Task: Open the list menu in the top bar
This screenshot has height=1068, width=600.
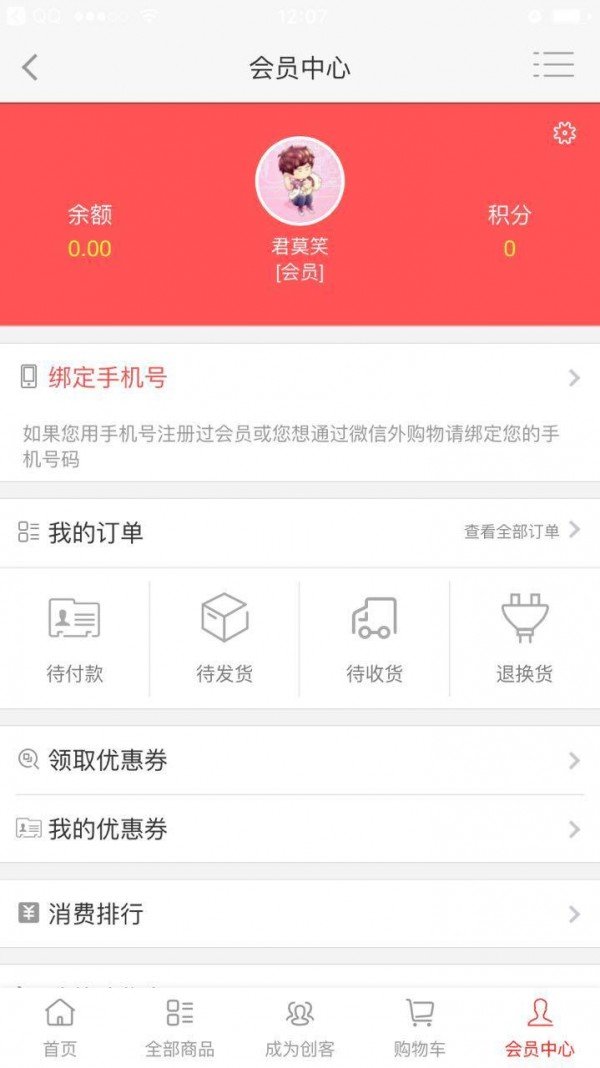Action: click(553, 65)
